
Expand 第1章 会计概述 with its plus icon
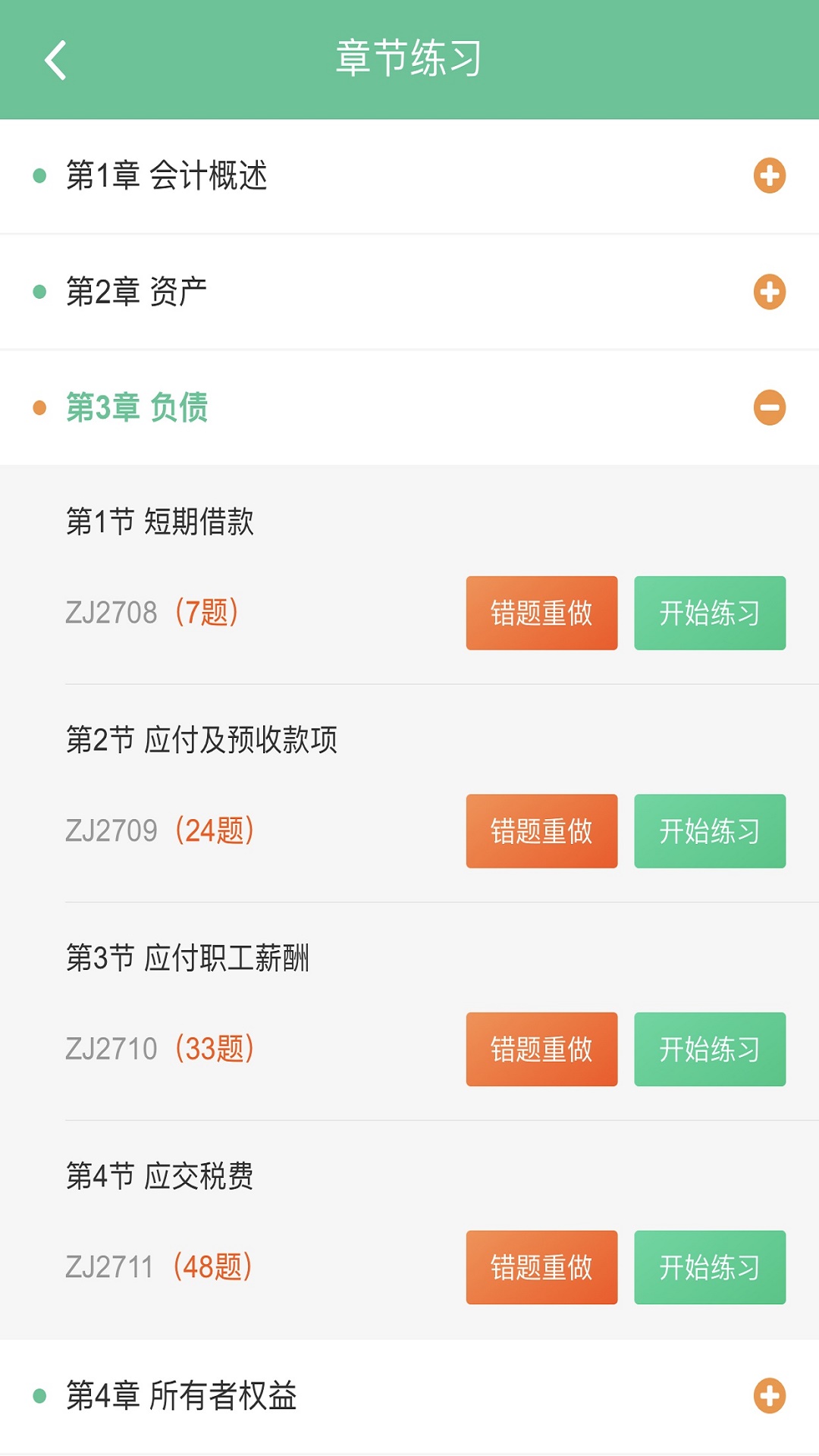point(770,175)
